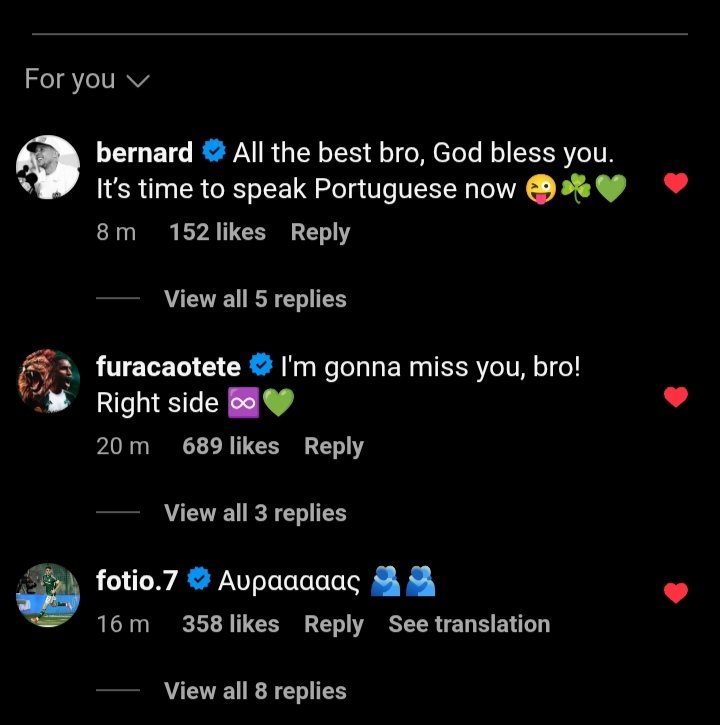Screen dimensions: 720x725
Task: Show the 689 likes on furacaotete's comment
Action: point(230,446)
